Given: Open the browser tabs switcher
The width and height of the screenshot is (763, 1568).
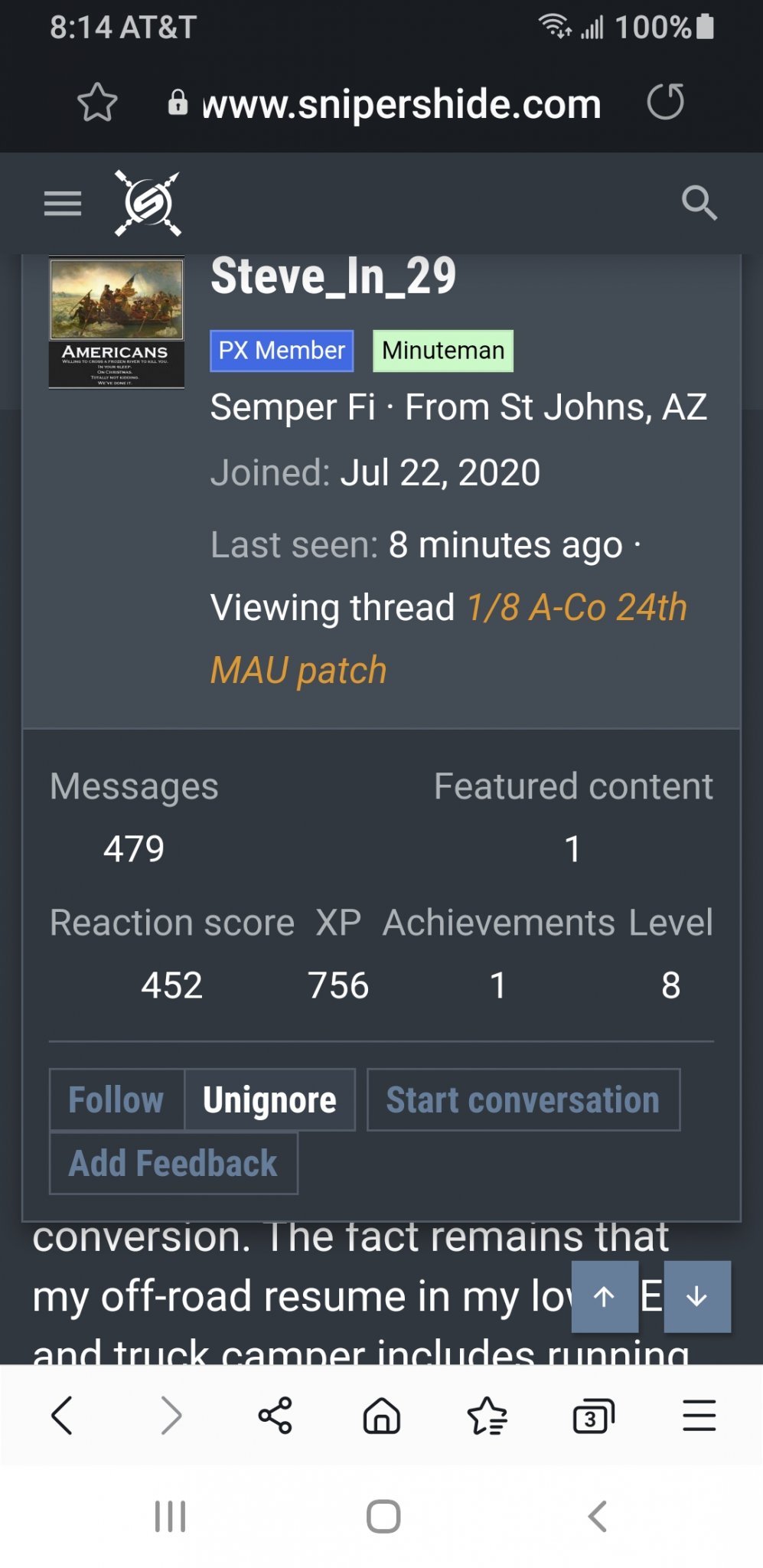Looking at the screenshot, I should [x=593, y=1416].
